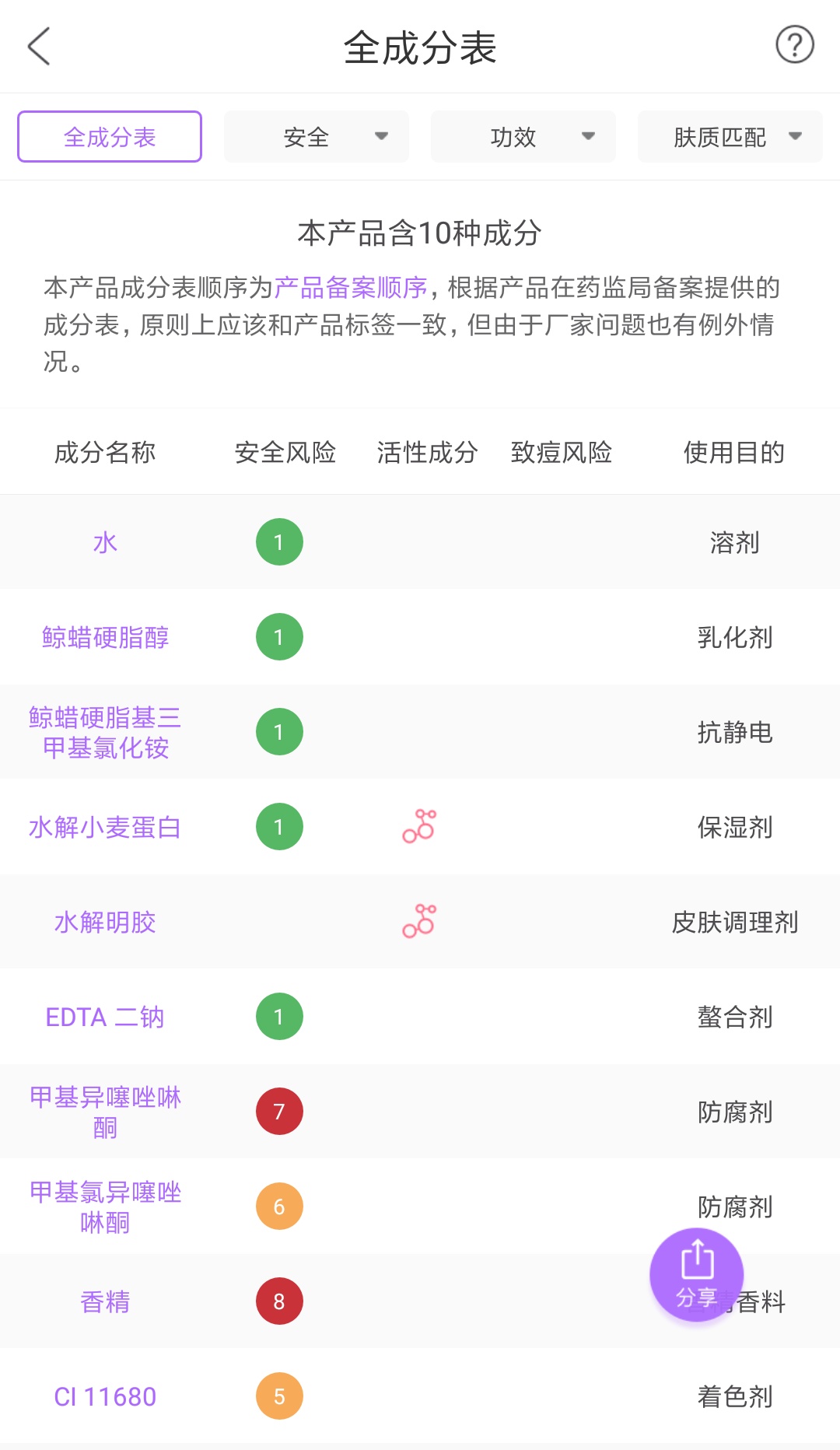The height and width of the screenshot is (1450, 840).
Task: Open ingredient details for 水
Action: 105,543
